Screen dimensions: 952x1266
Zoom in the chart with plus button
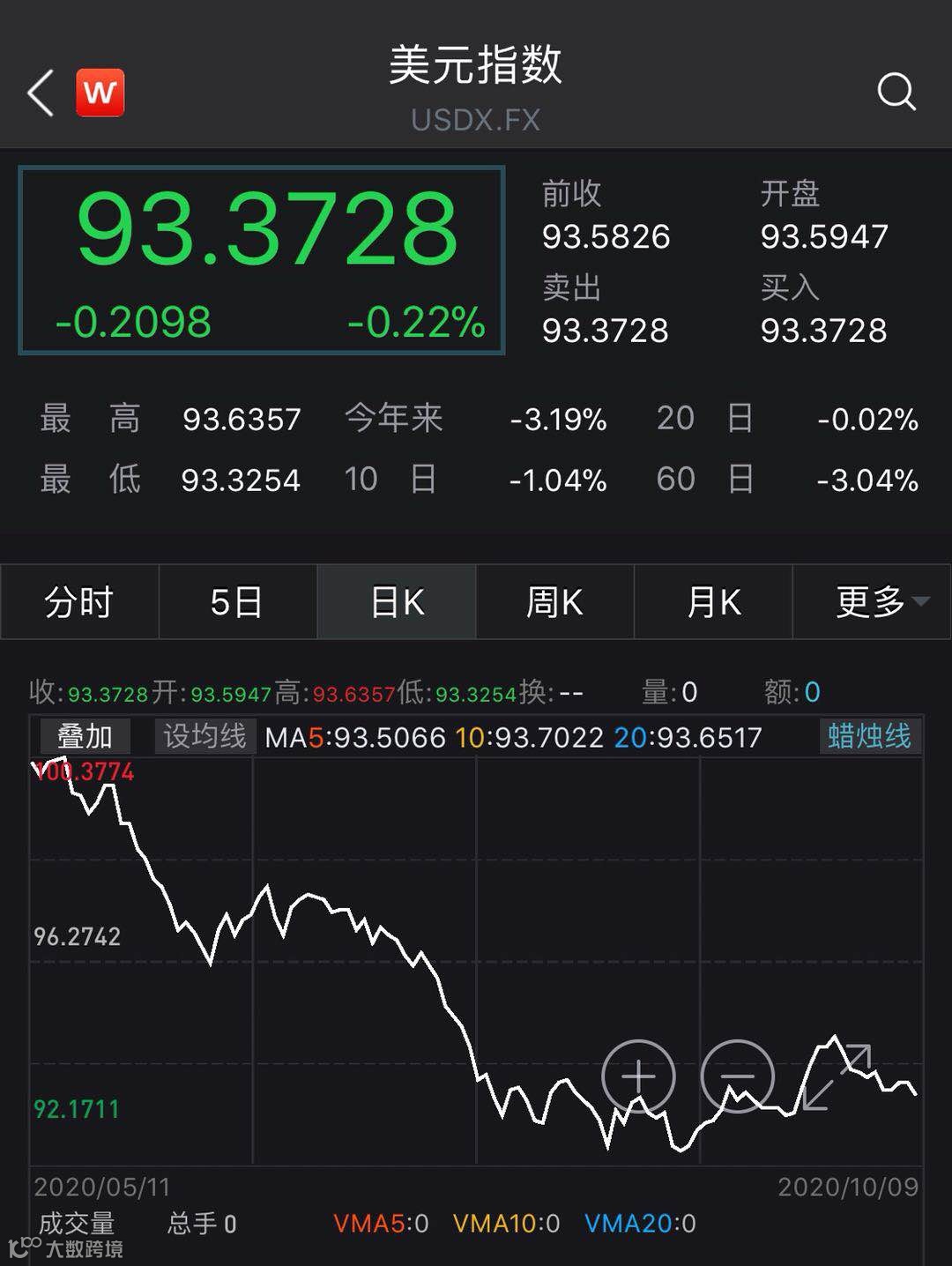638,1076
